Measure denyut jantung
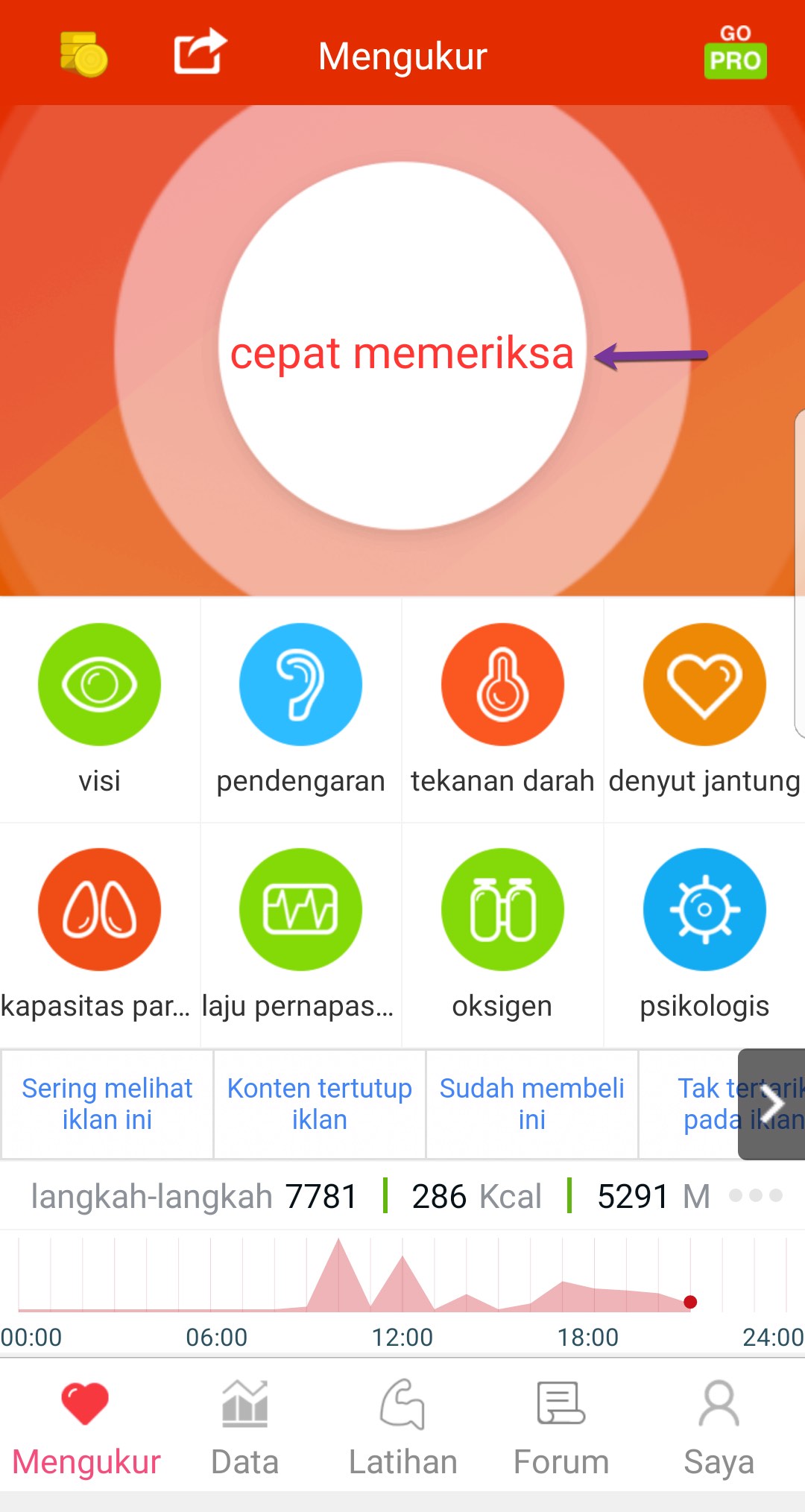 coord(704,685)
